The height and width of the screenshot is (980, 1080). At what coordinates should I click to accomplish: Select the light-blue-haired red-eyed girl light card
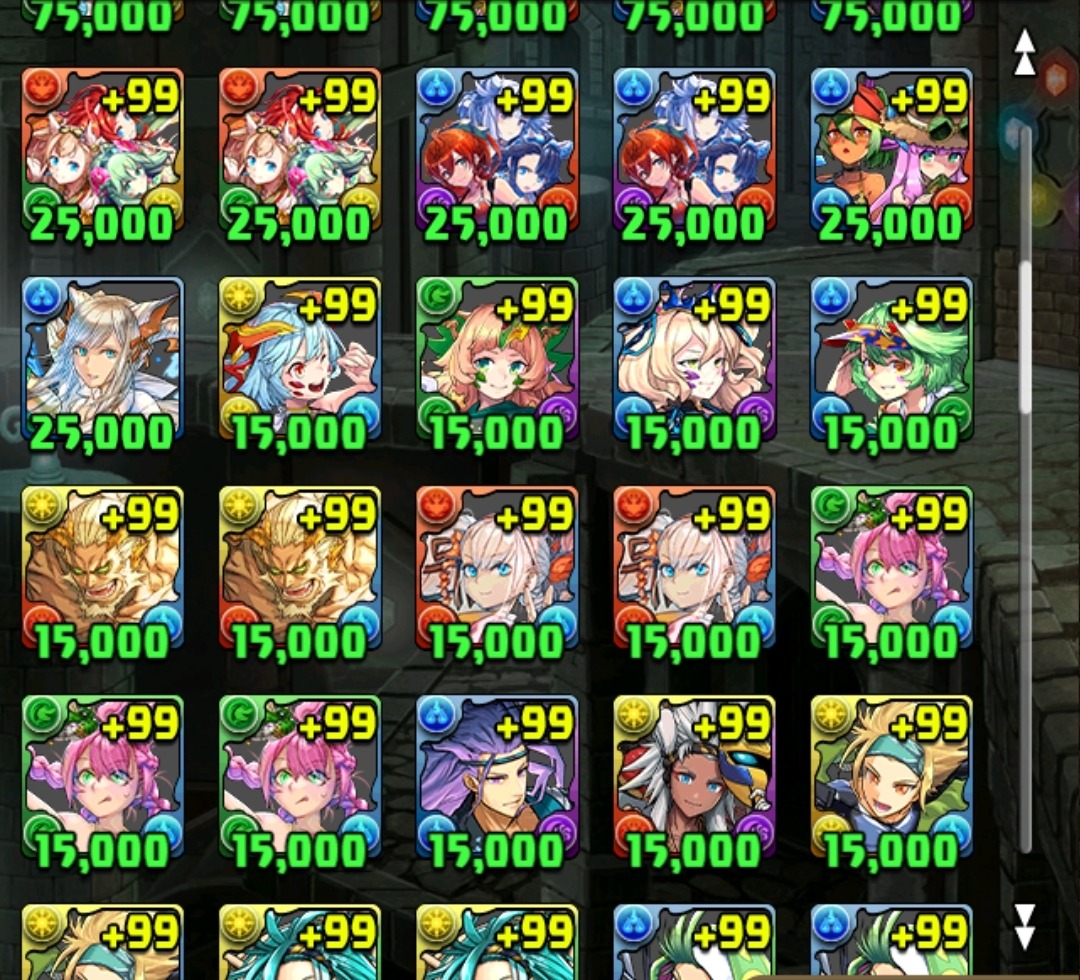[x=299, y=362]
